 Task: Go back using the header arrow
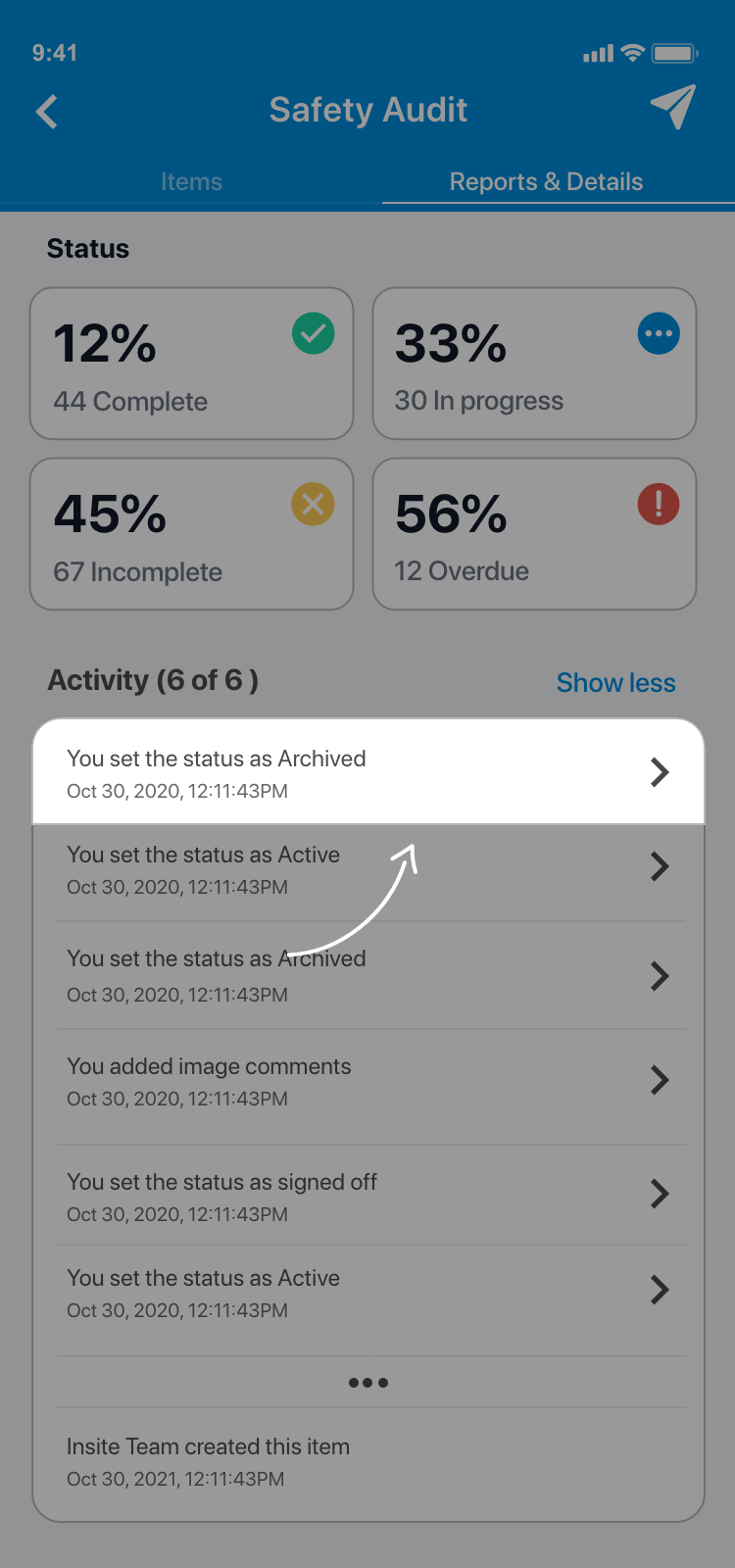pyautogui.click(x=47, y=112)
